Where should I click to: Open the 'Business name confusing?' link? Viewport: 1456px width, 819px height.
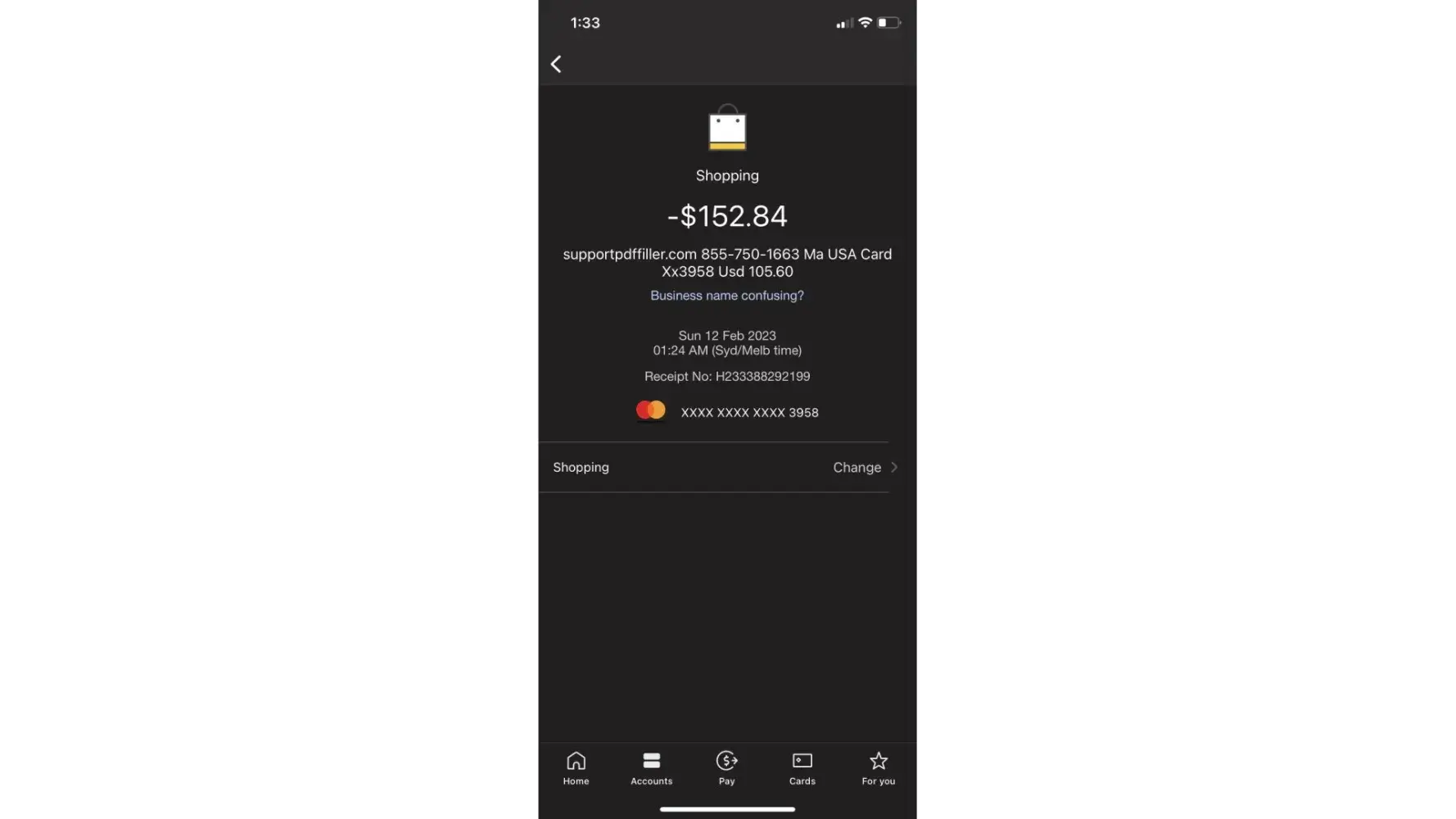click(726, 296)
